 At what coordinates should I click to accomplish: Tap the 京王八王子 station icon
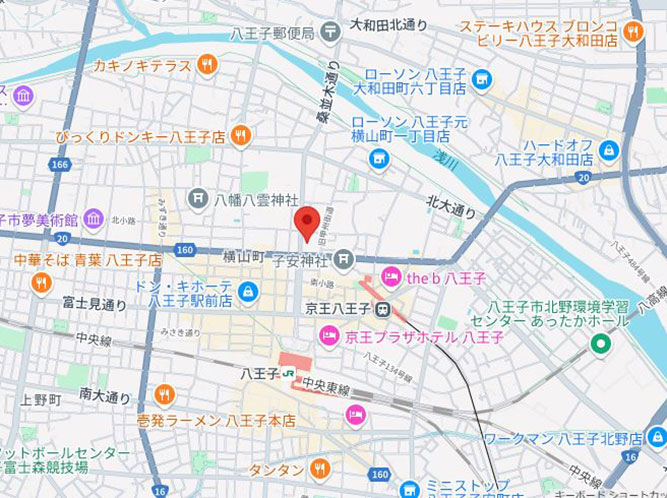coord(383,308)
